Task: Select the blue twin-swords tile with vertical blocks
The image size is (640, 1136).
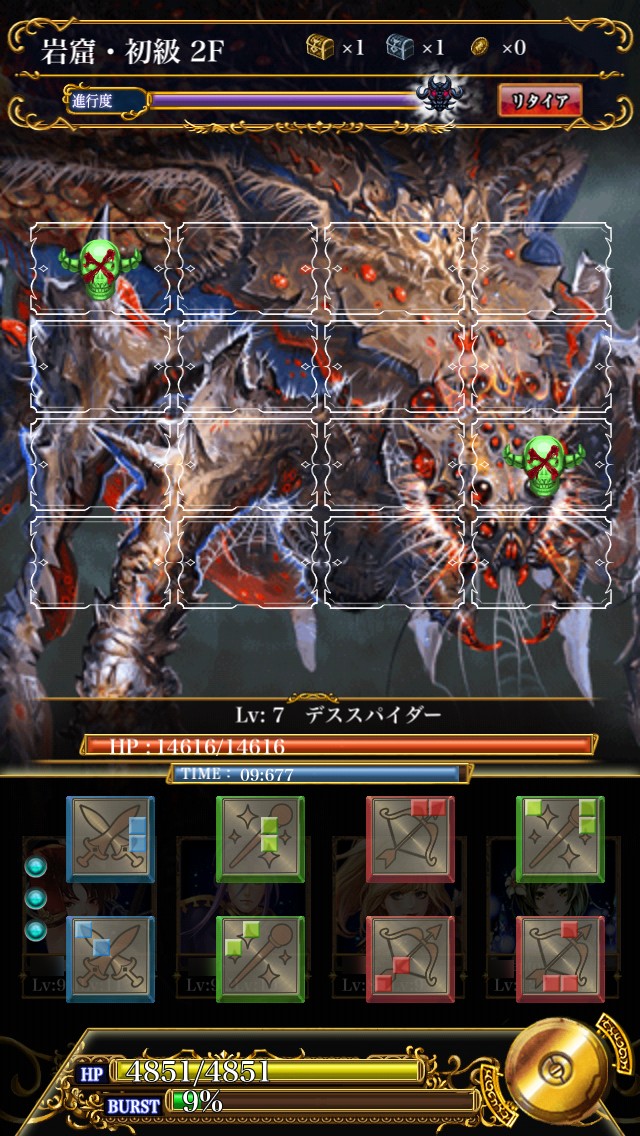Action: point(110,839)
